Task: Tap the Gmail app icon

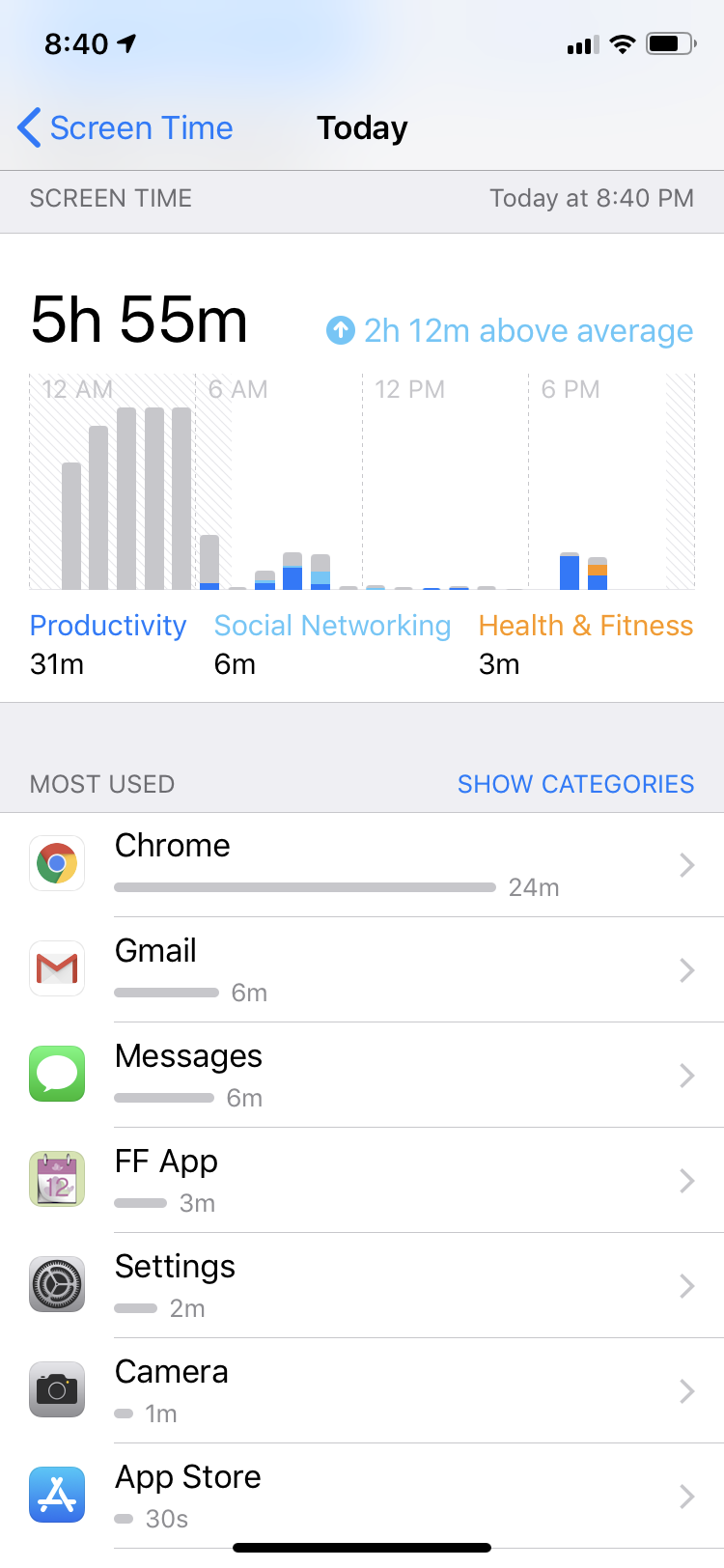Action: point(56,968)
